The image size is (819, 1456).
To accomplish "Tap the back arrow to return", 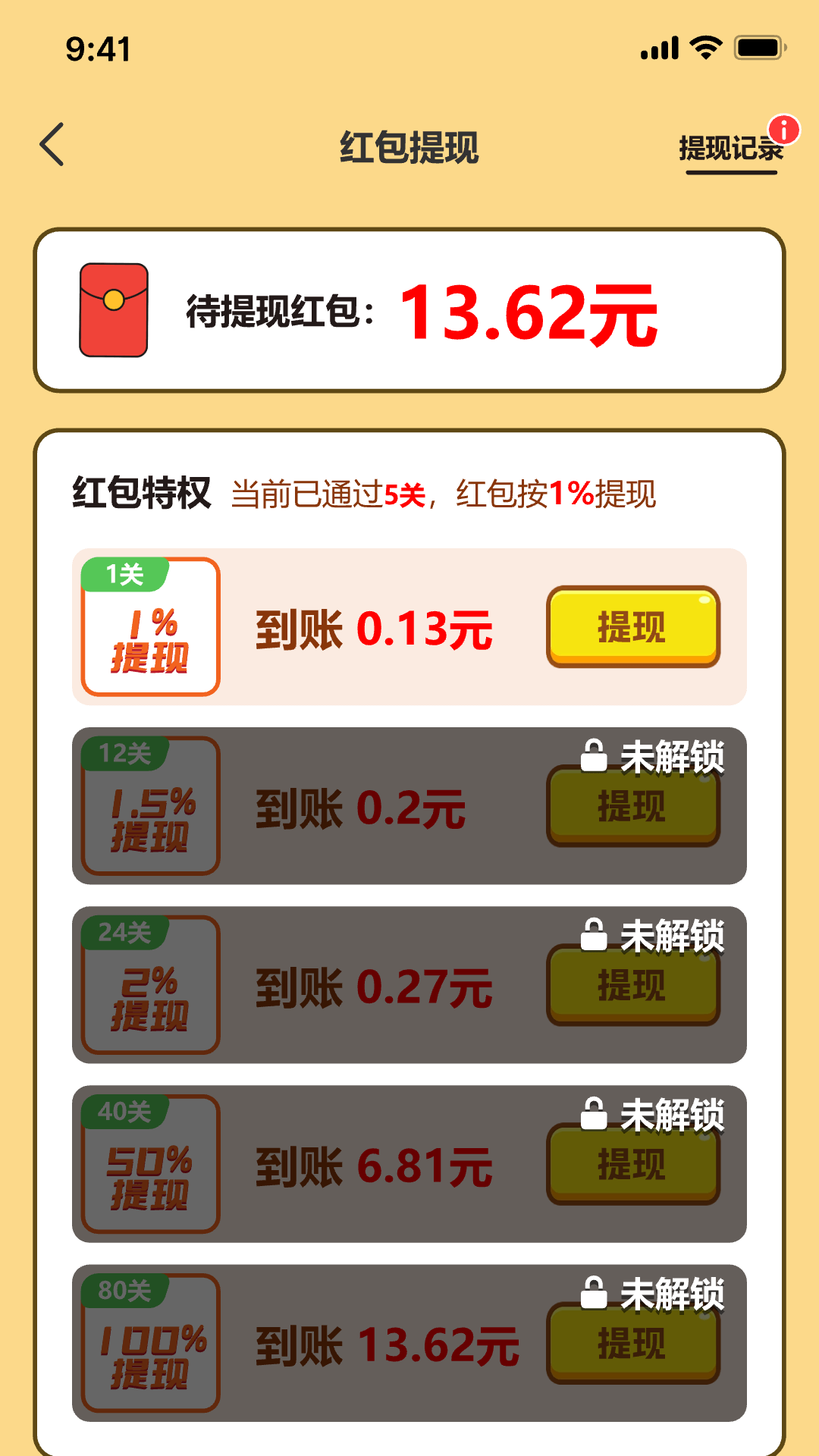I will coord(52,144).
